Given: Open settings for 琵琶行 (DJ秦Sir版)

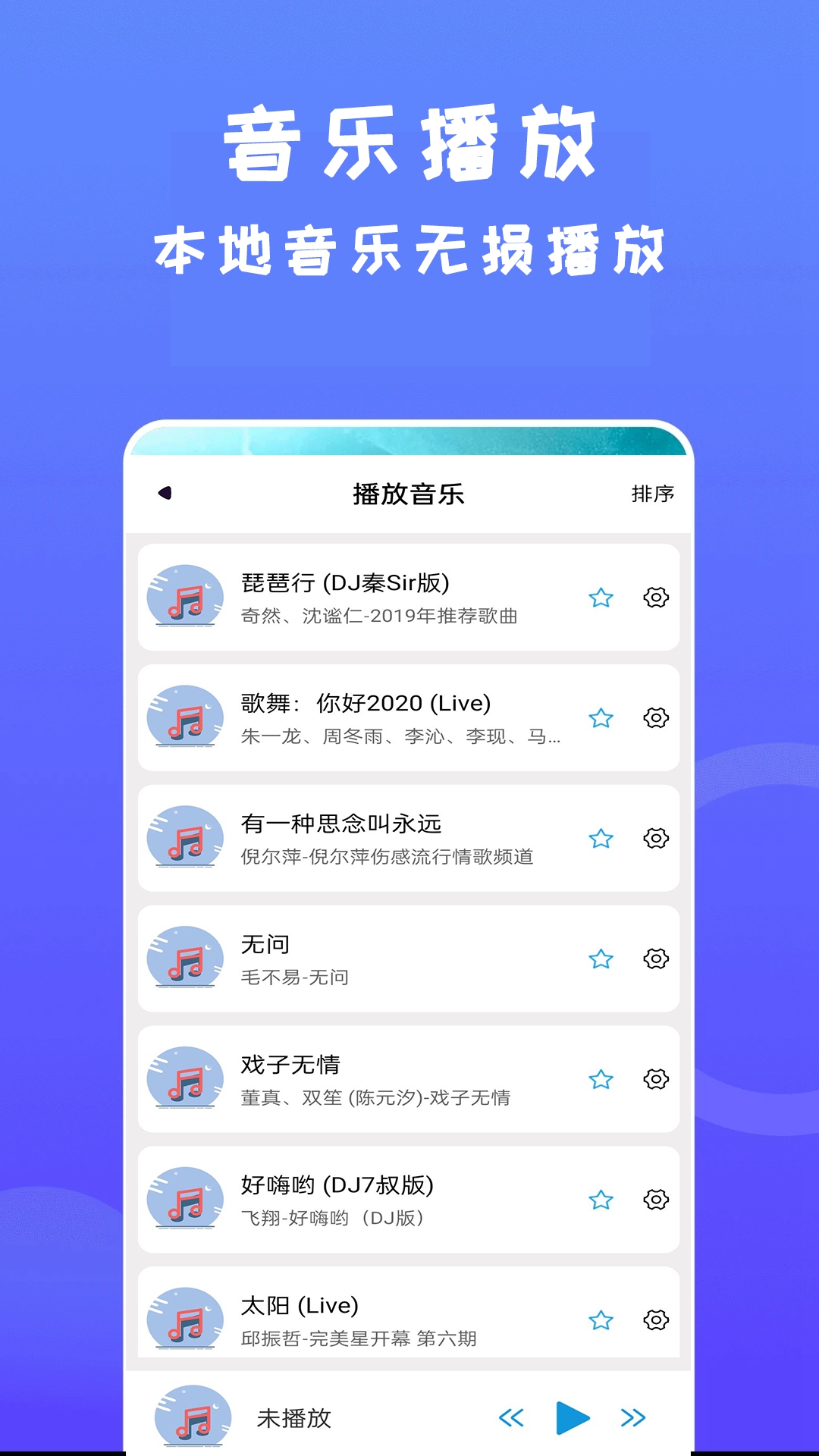Looking at the screenshot, I should [x=654, y=598].
